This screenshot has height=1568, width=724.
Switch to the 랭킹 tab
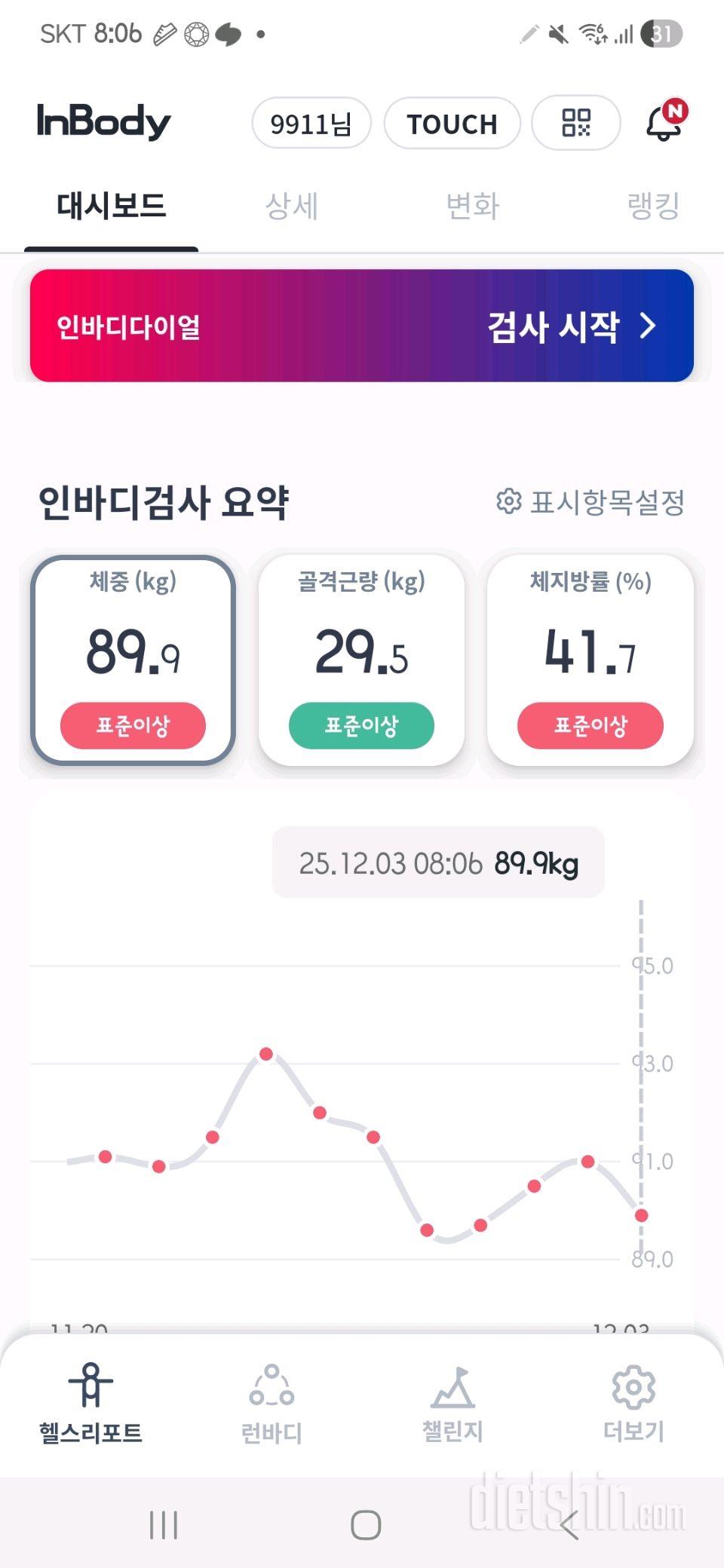click(x=653, y=206)
